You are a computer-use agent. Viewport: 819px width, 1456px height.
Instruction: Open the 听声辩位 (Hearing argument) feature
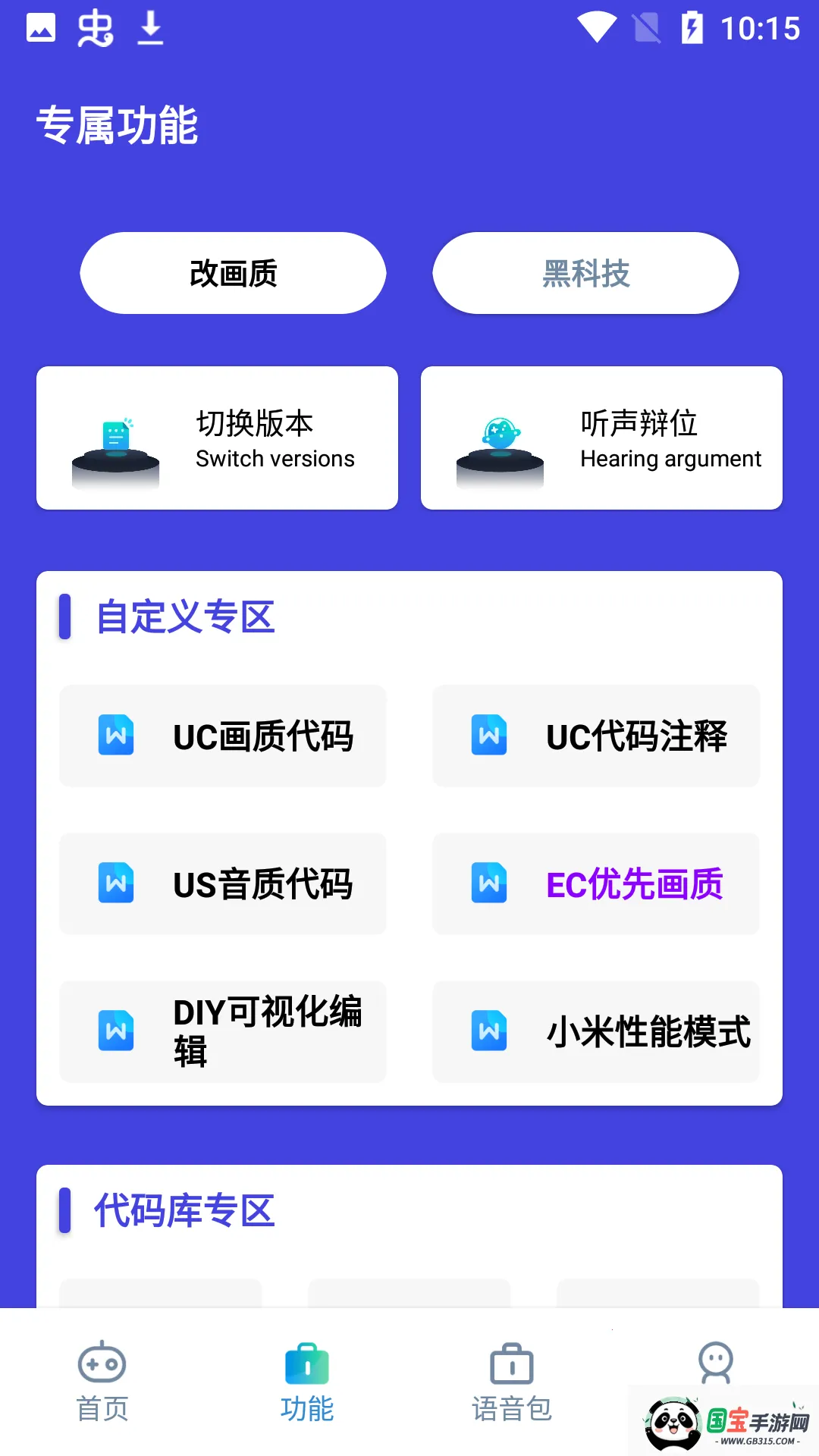pos(601,437)
